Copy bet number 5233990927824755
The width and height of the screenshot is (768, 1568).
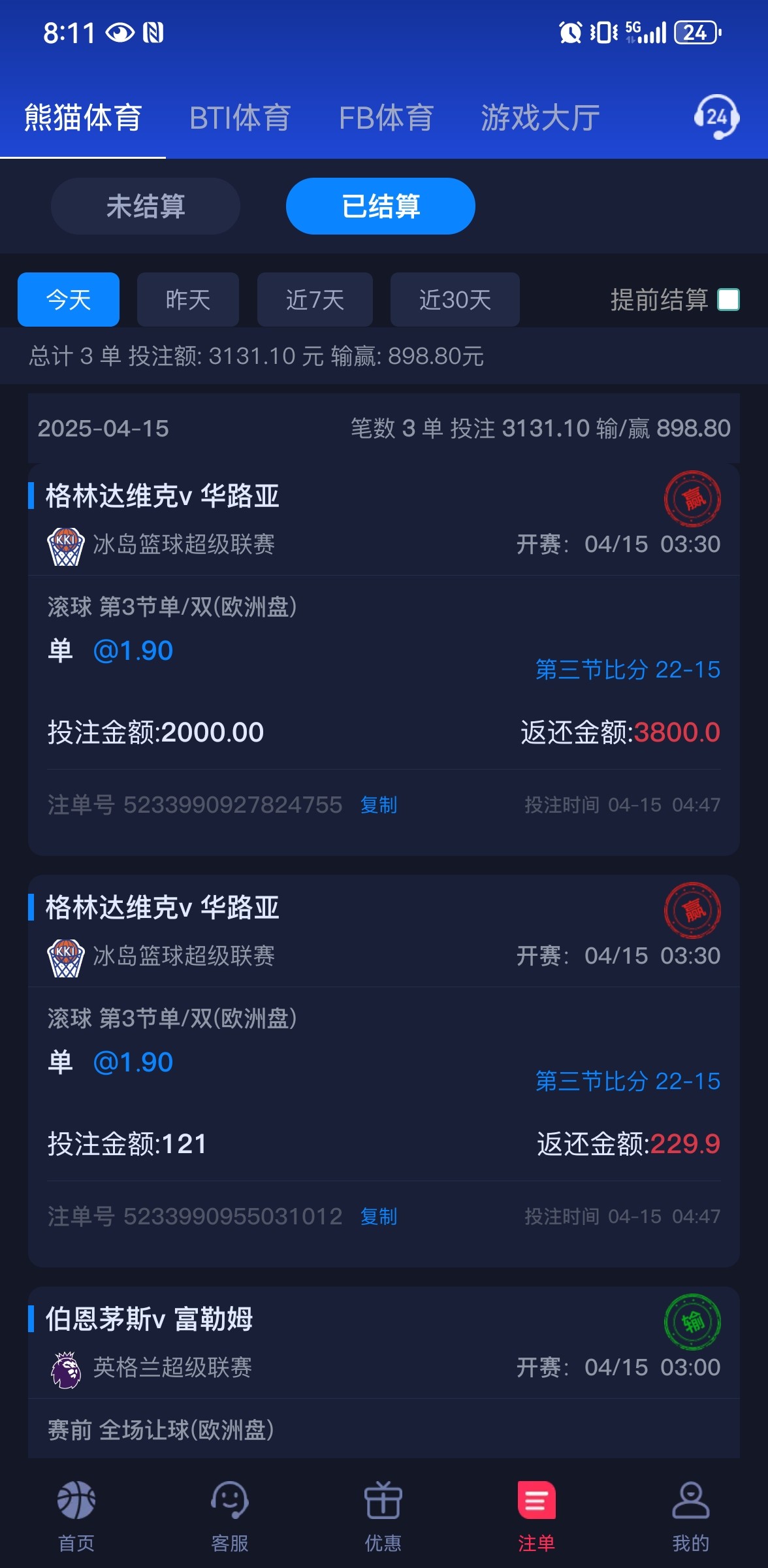(x=379, y=805)
